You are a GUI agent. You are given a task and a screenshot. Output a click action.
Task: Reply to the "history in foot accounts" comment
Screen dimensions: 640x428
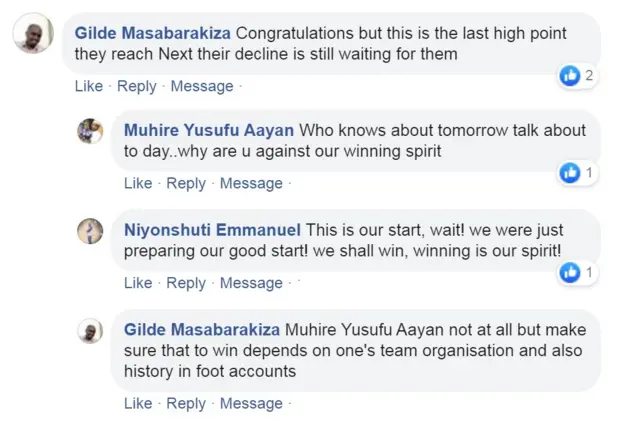pos(185,403)
